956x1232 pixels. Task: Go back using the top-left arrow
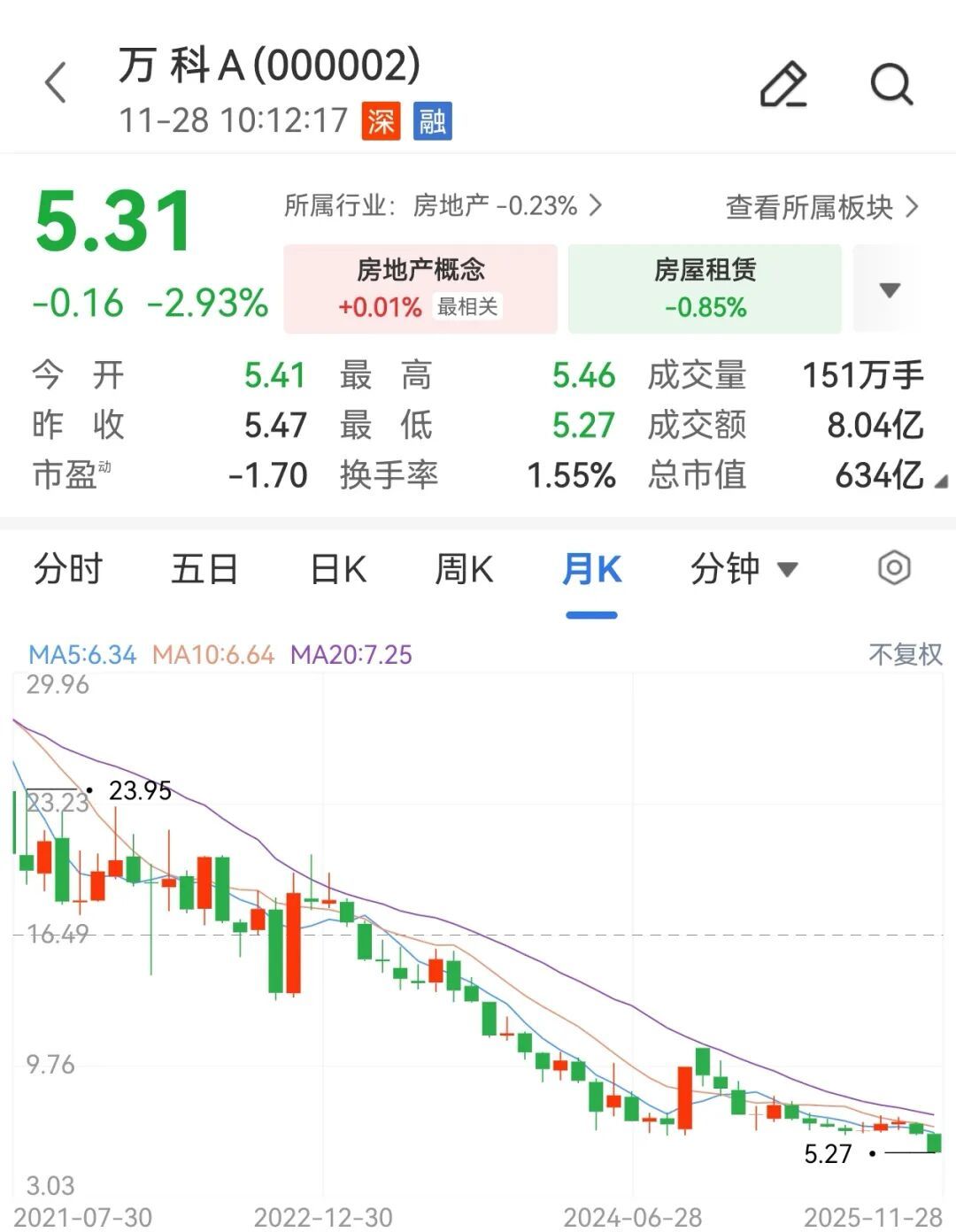(56, 84)
